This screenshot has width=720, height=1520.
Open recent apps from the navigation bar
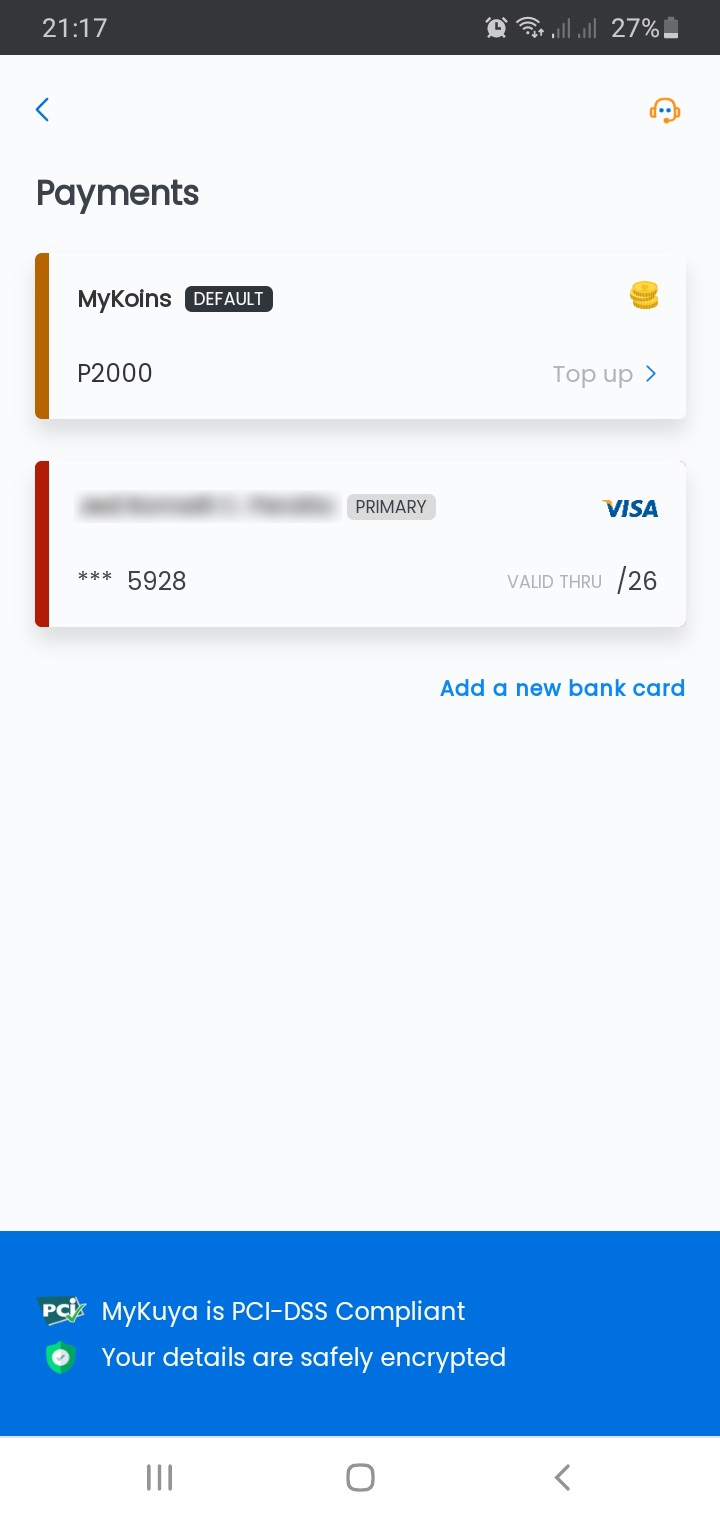159,1477
